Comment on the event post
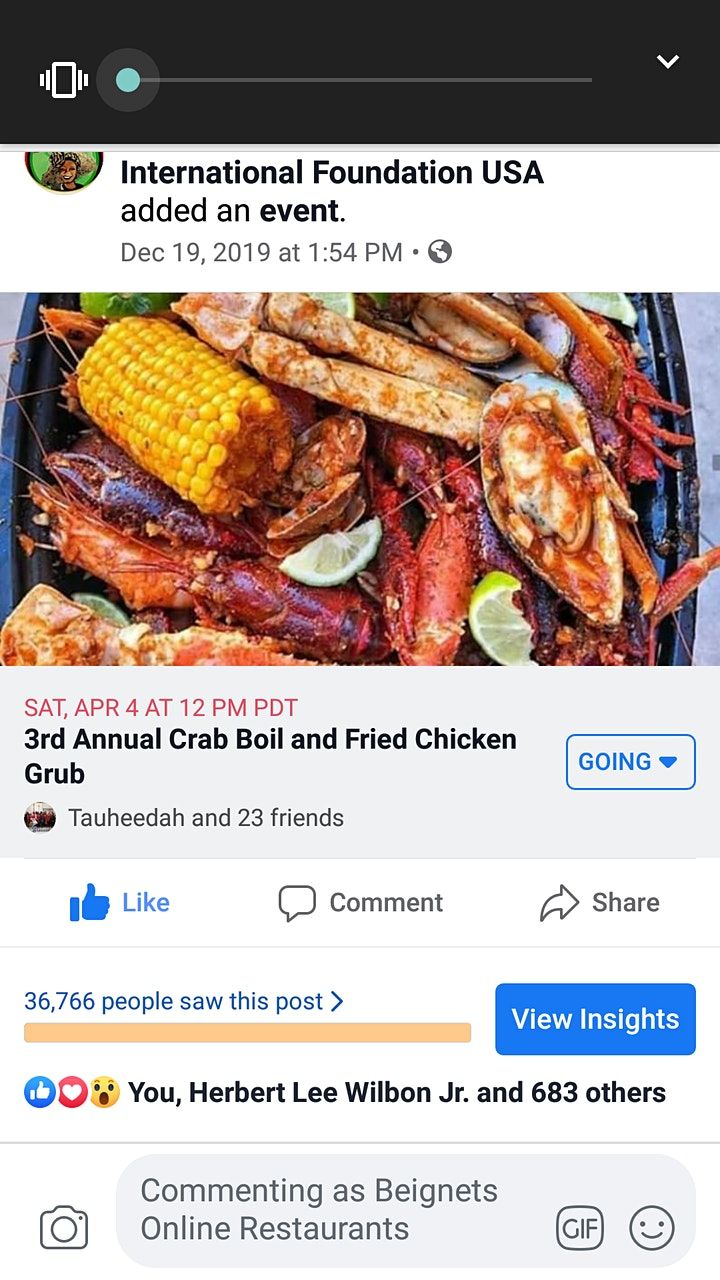This screenshot has width=720, height=1280. (x=360, y=902)
